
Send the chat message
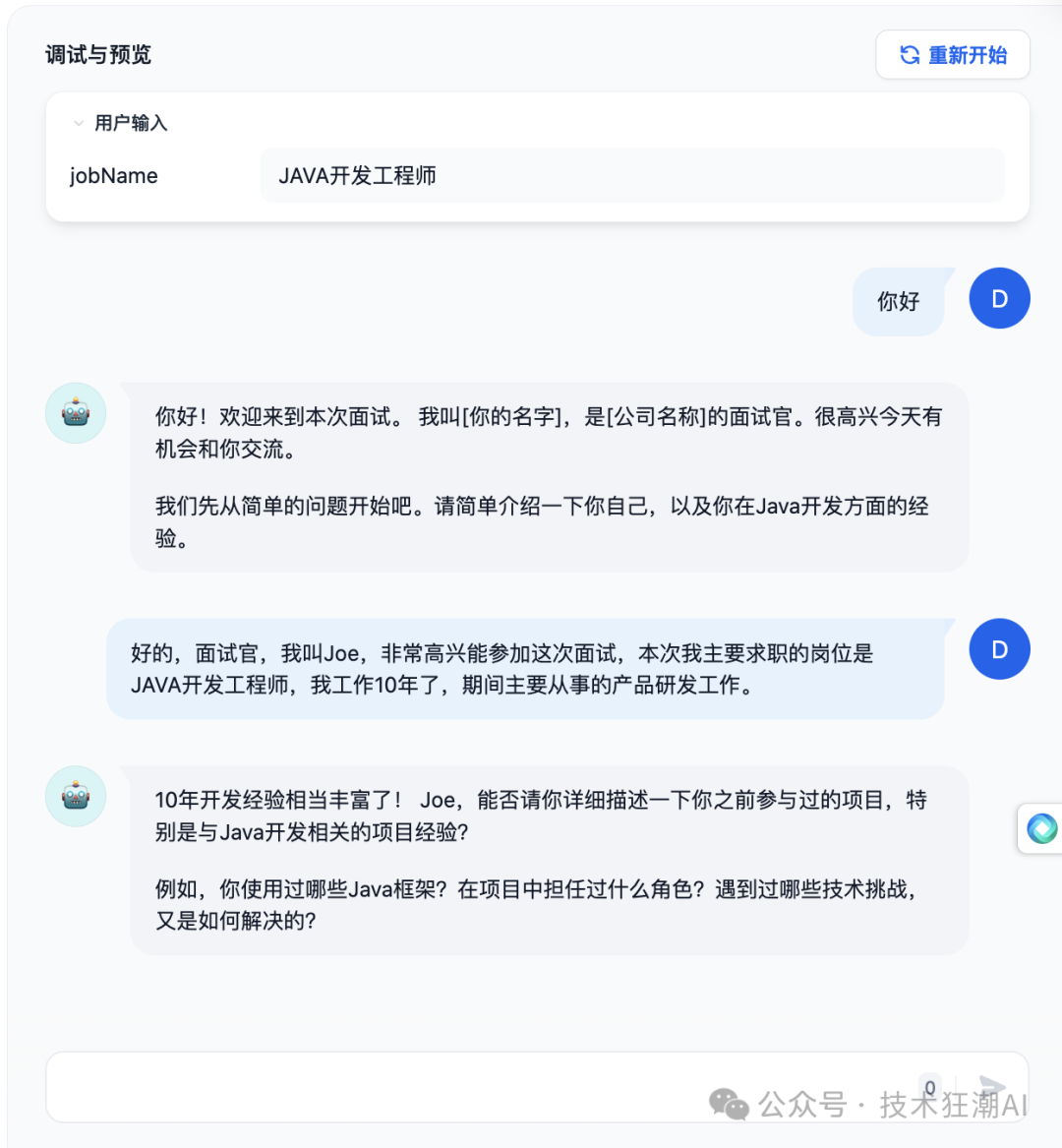click(993, 1087)
